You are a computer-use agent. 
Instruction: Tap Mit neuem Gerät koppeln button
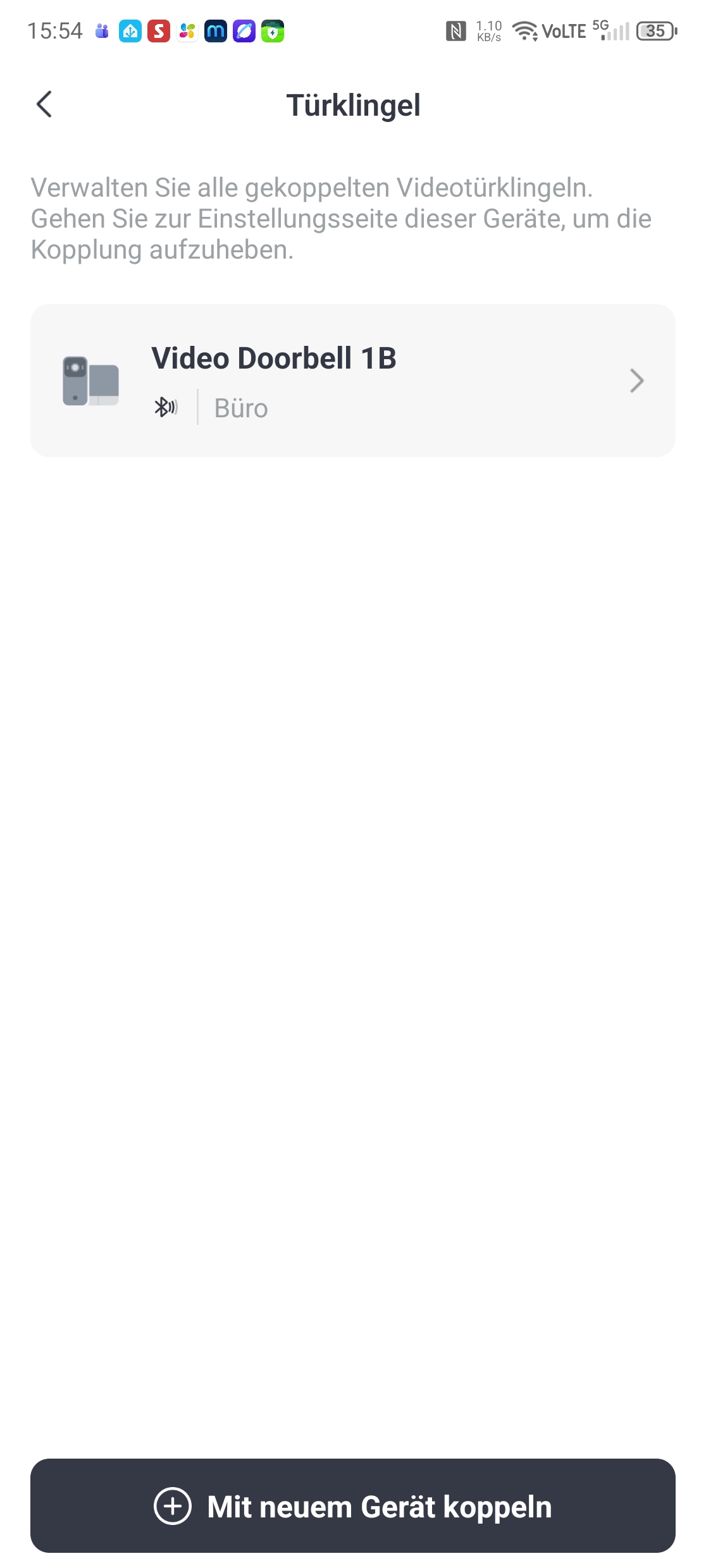352,1506
